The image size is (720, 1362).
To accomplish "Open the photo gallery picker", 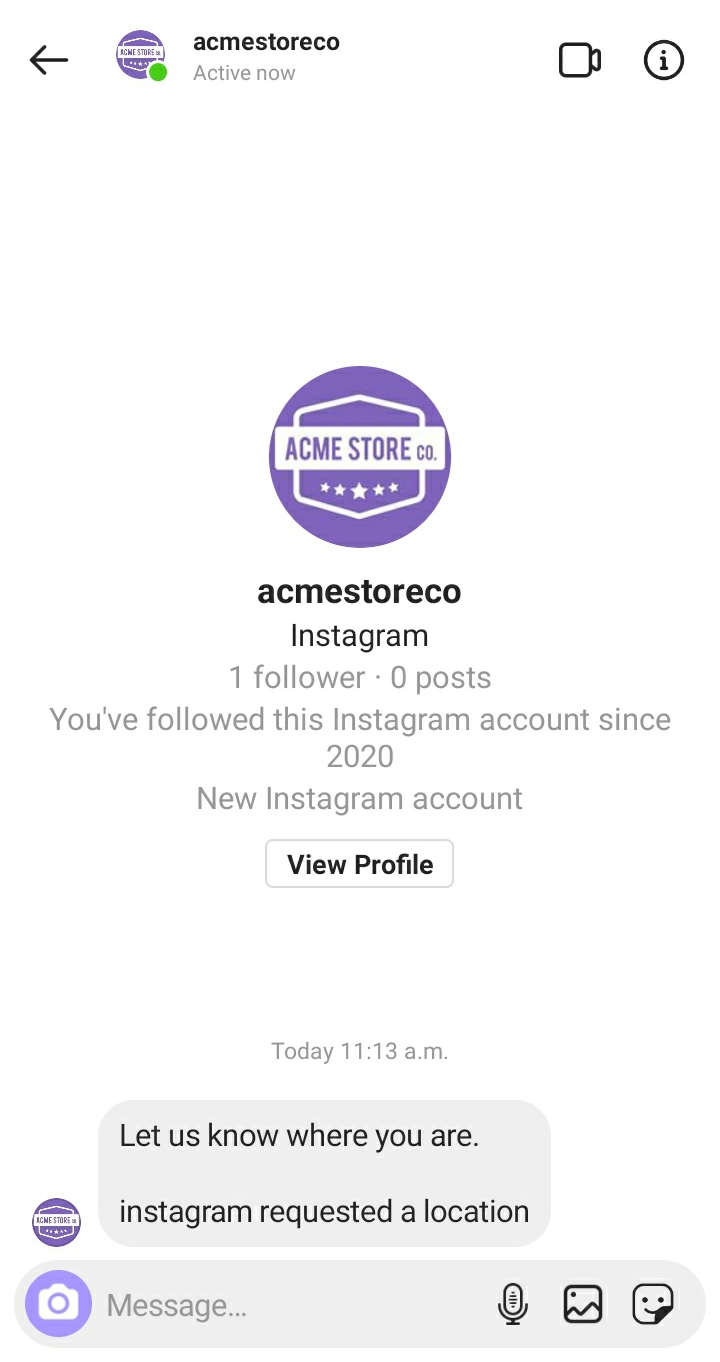I will click(x=583, y=1304).
